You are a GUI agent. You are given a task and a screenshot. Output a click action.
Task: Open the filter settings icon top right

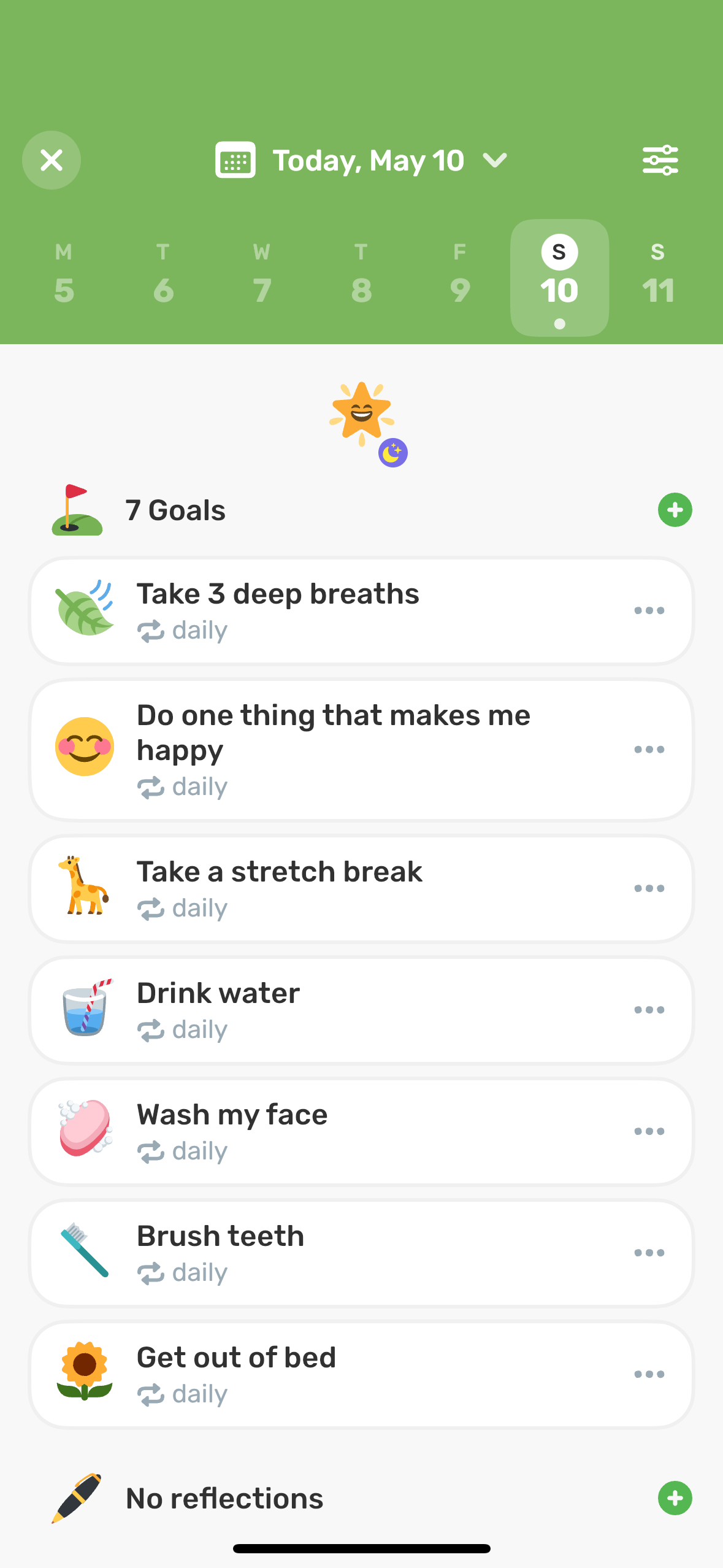click(660, 160)
